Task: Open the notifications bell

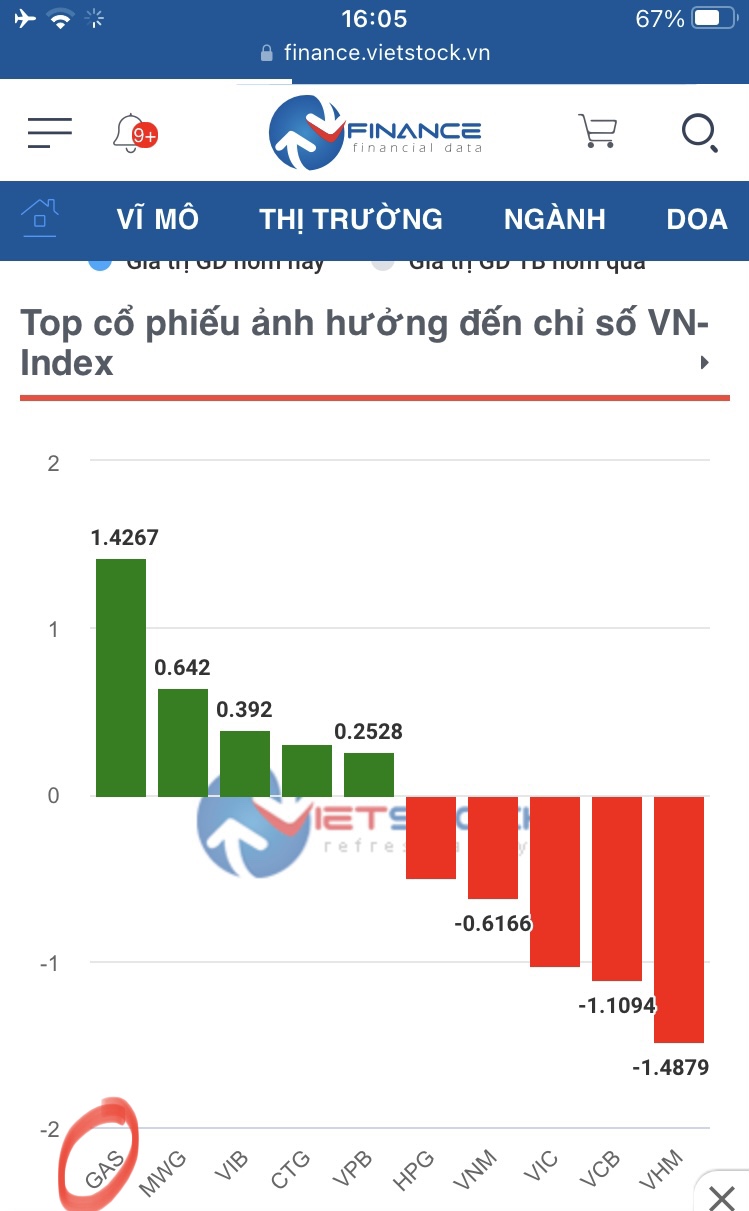Action: click(132, 132)
